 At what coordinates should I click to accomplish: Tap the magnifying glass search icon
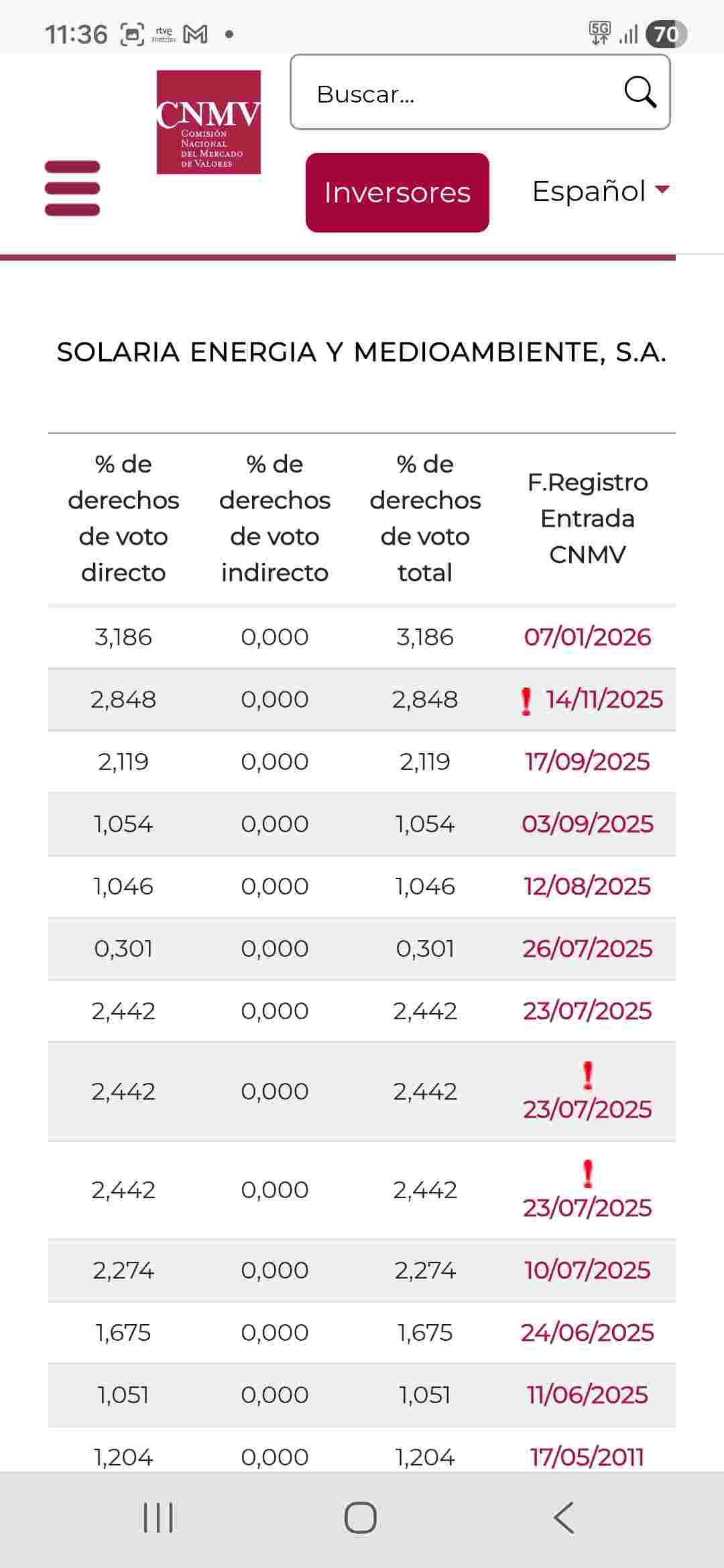tap(640, 92)
